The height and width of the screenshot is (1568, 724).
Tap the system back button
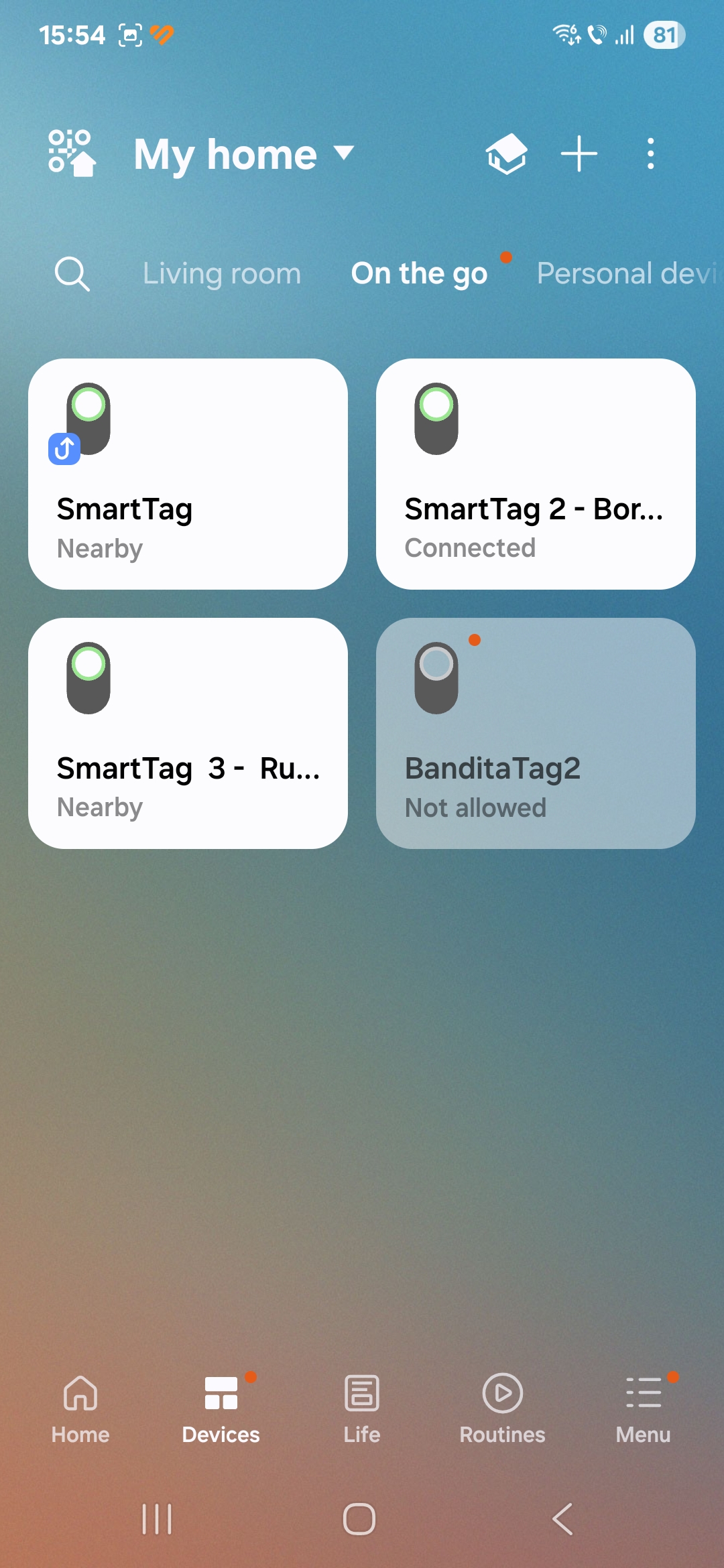click(563, 1518)
